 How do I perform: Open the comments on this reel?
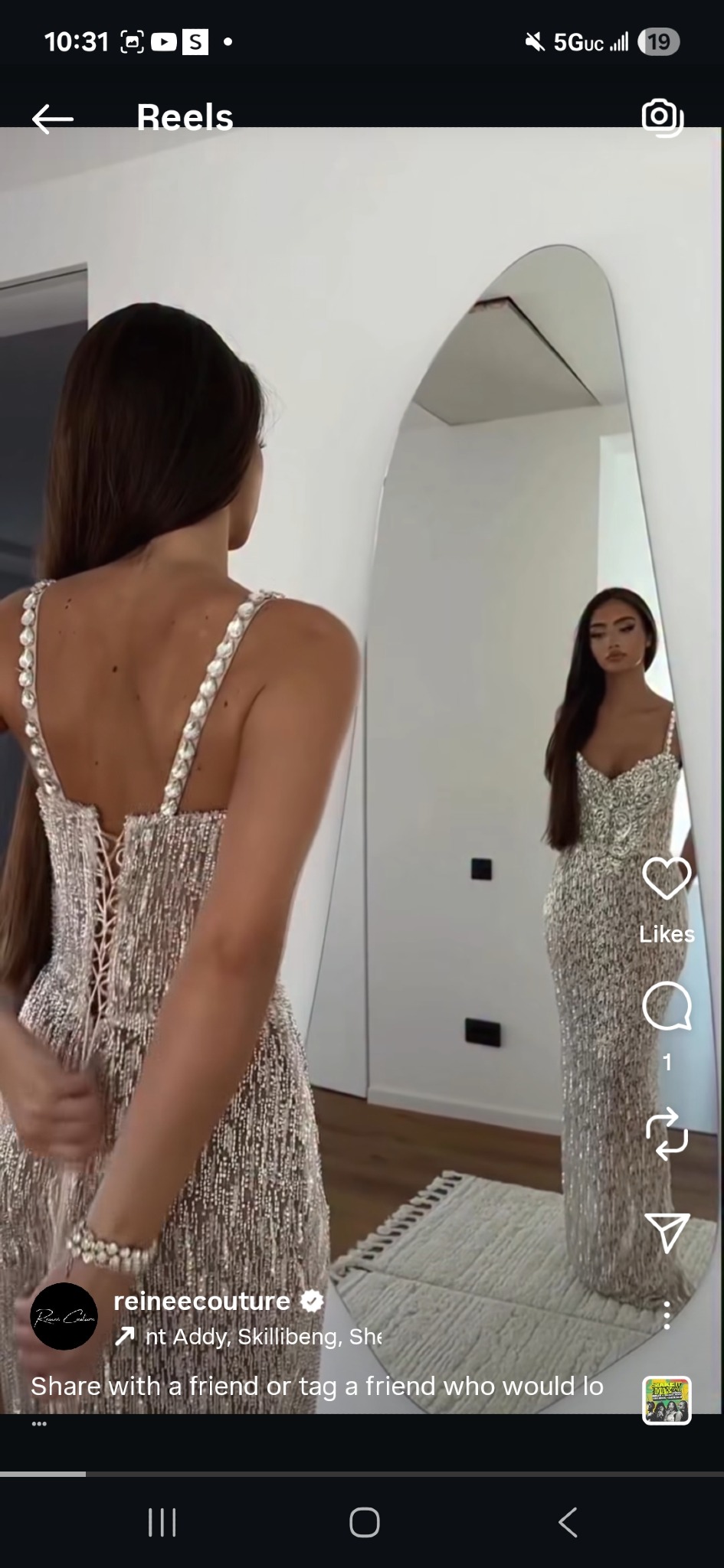tap(667, 1005)
